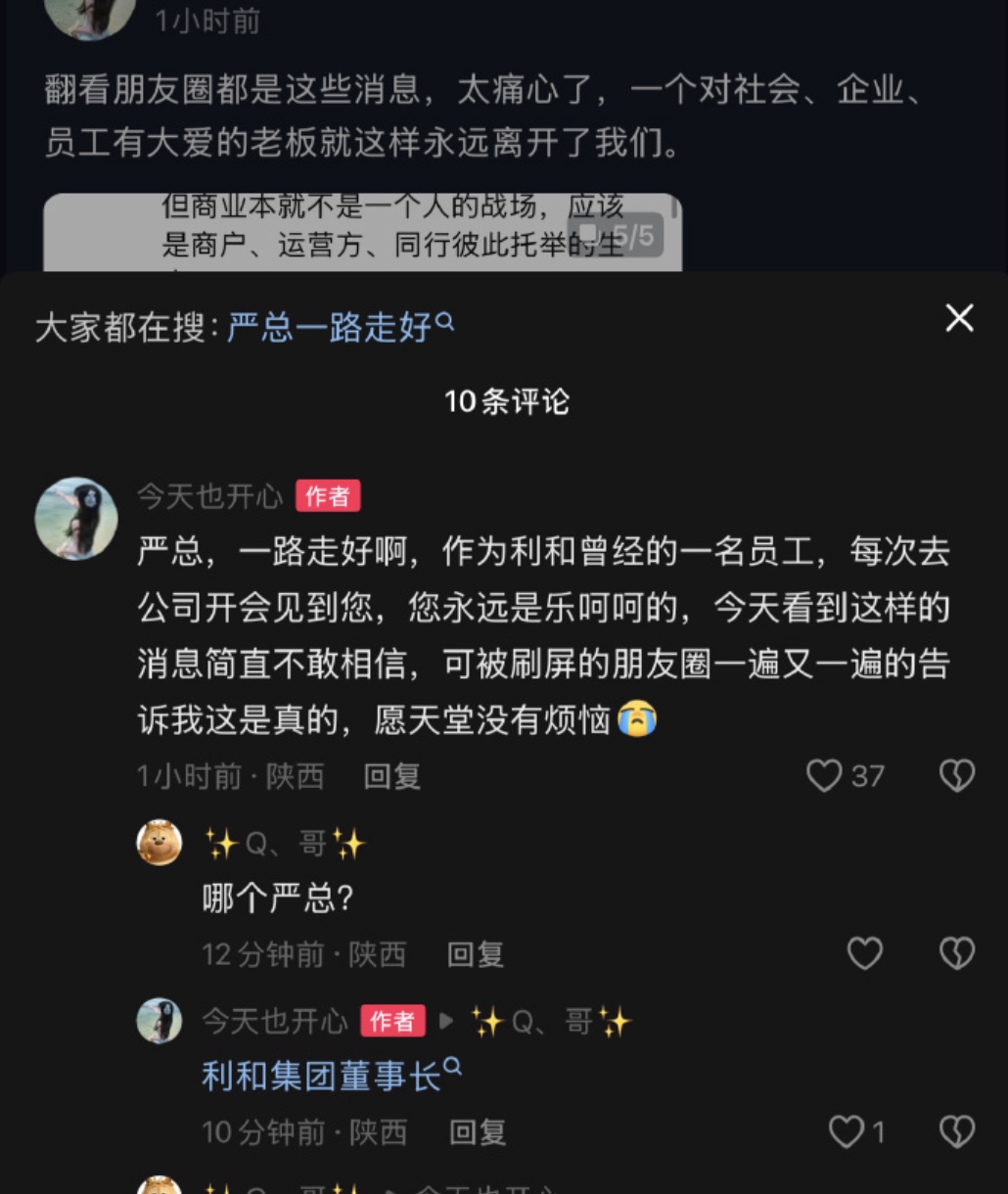The height and width of the screenshot is (1194, 1008).
Task: Dislike the comment 哪个严总?
Action: click(957, 953)
